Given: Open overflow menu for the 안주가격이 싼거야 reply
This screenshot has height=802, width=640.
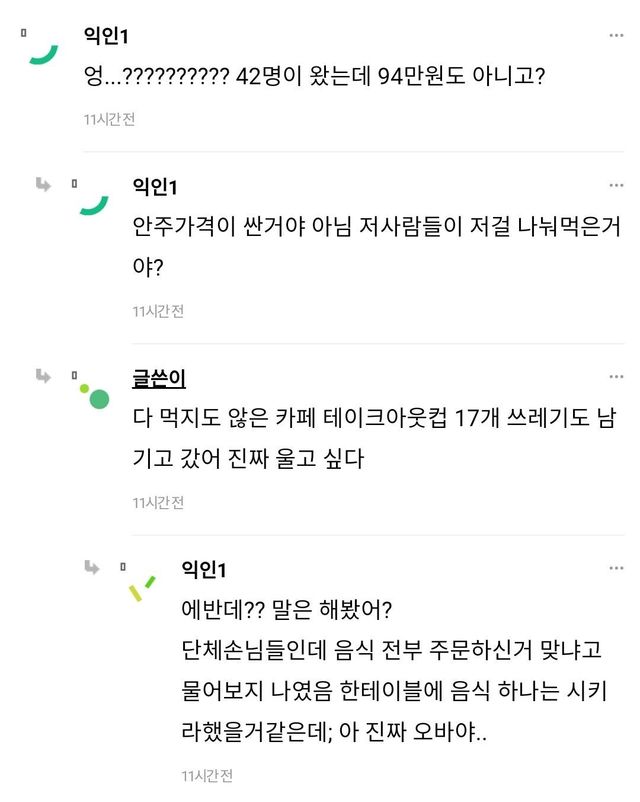Looking at the screenshot, I should tap(616, 186).
